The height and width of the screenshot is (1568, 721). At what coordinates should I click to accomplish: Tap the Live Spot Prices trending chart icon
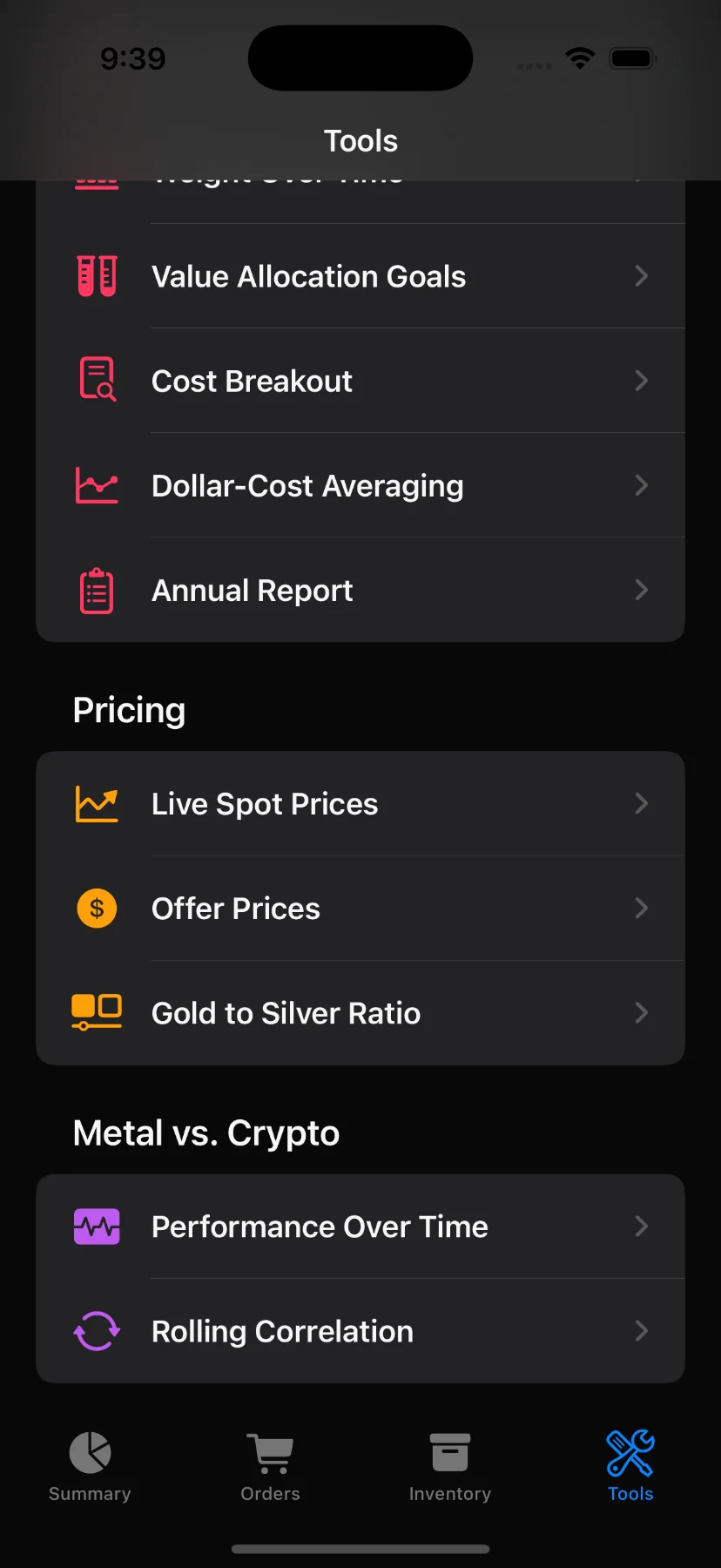tap(97, 803)
